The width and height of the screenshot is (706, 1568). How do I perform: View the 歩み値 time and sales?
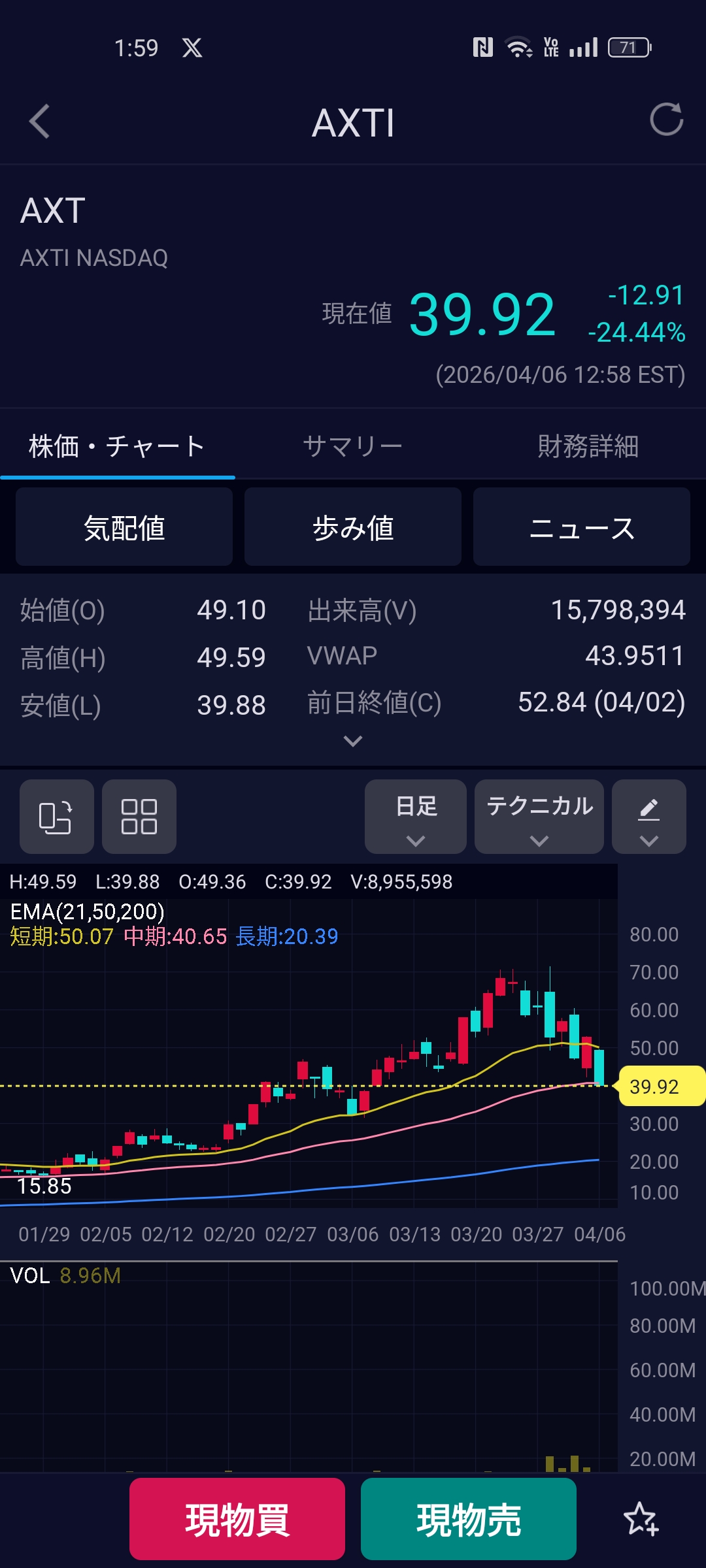tap(353, 527)
